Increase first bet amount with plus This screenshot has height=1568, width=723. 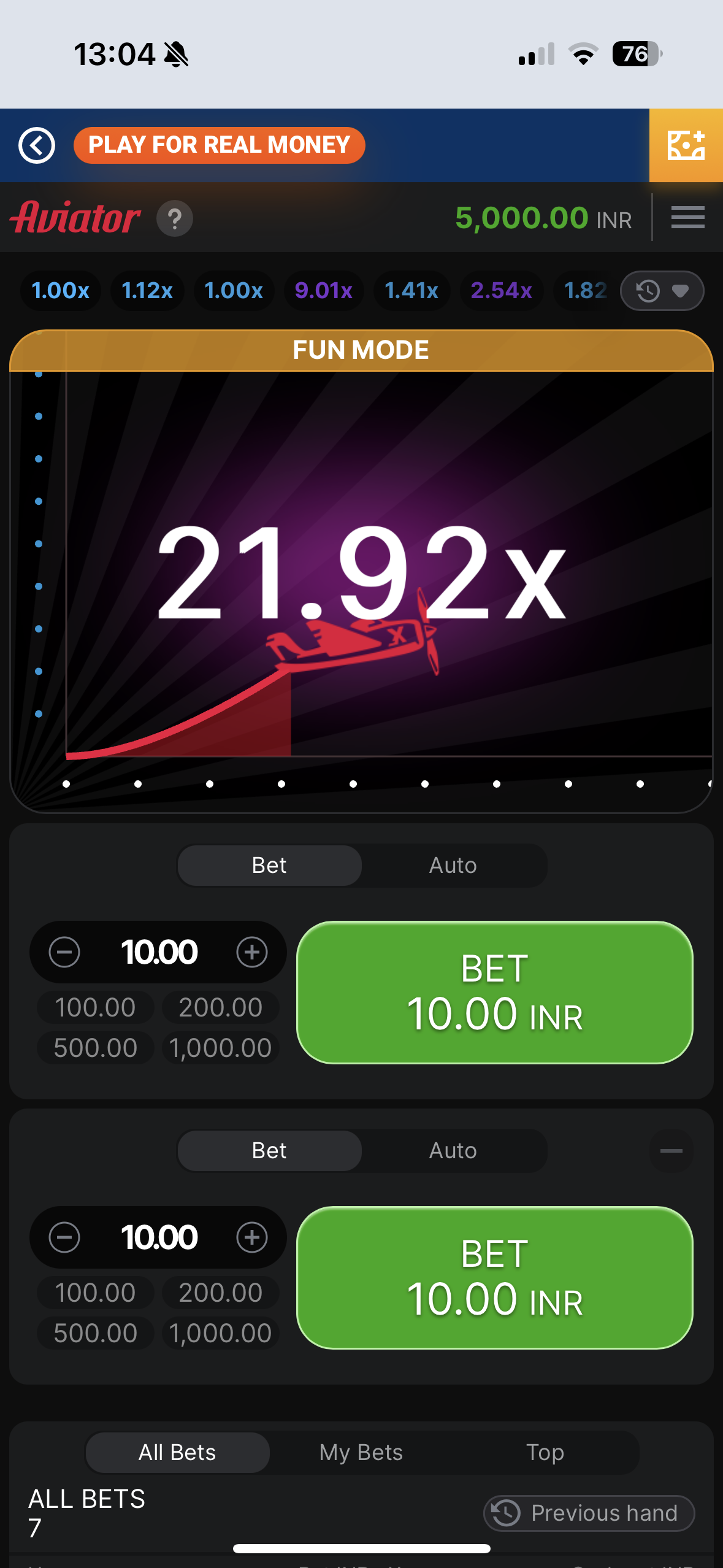252,952
